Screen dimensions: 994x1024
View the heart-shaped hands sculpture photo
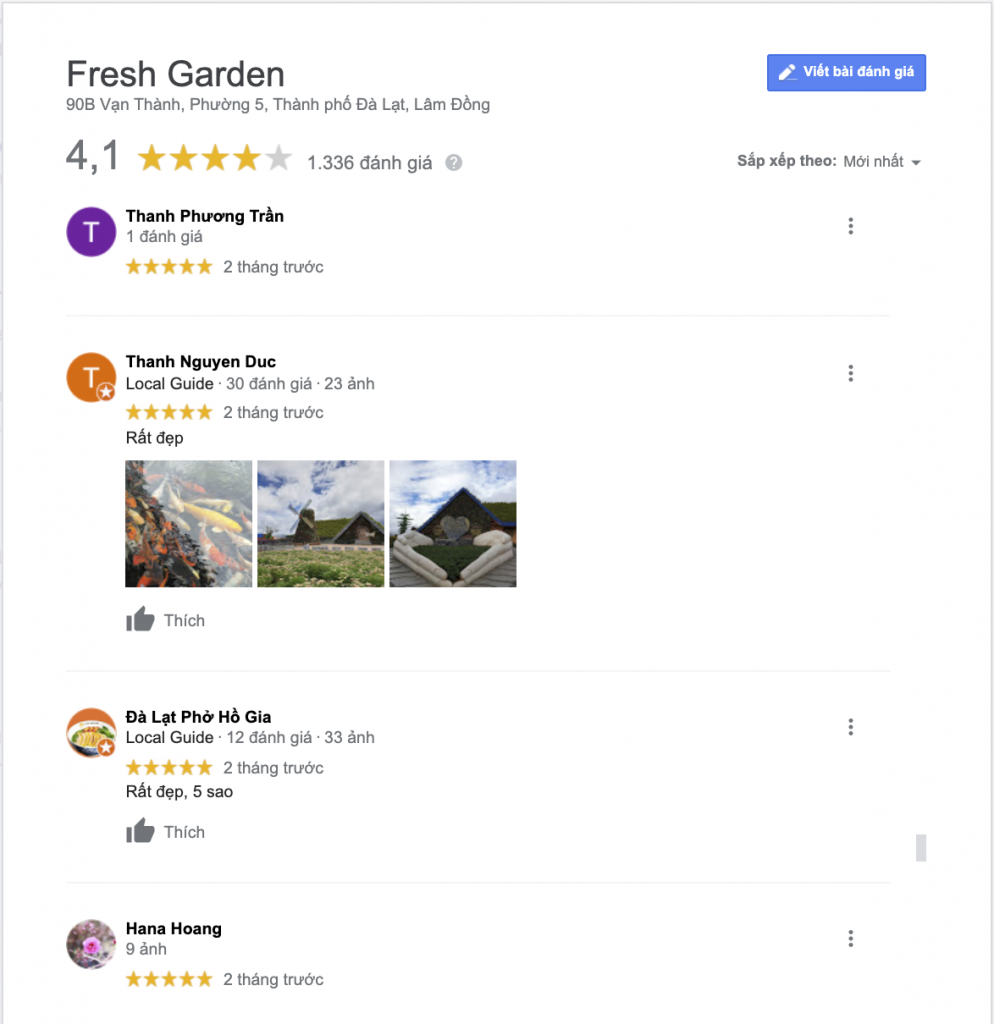[x=452, y=523]
